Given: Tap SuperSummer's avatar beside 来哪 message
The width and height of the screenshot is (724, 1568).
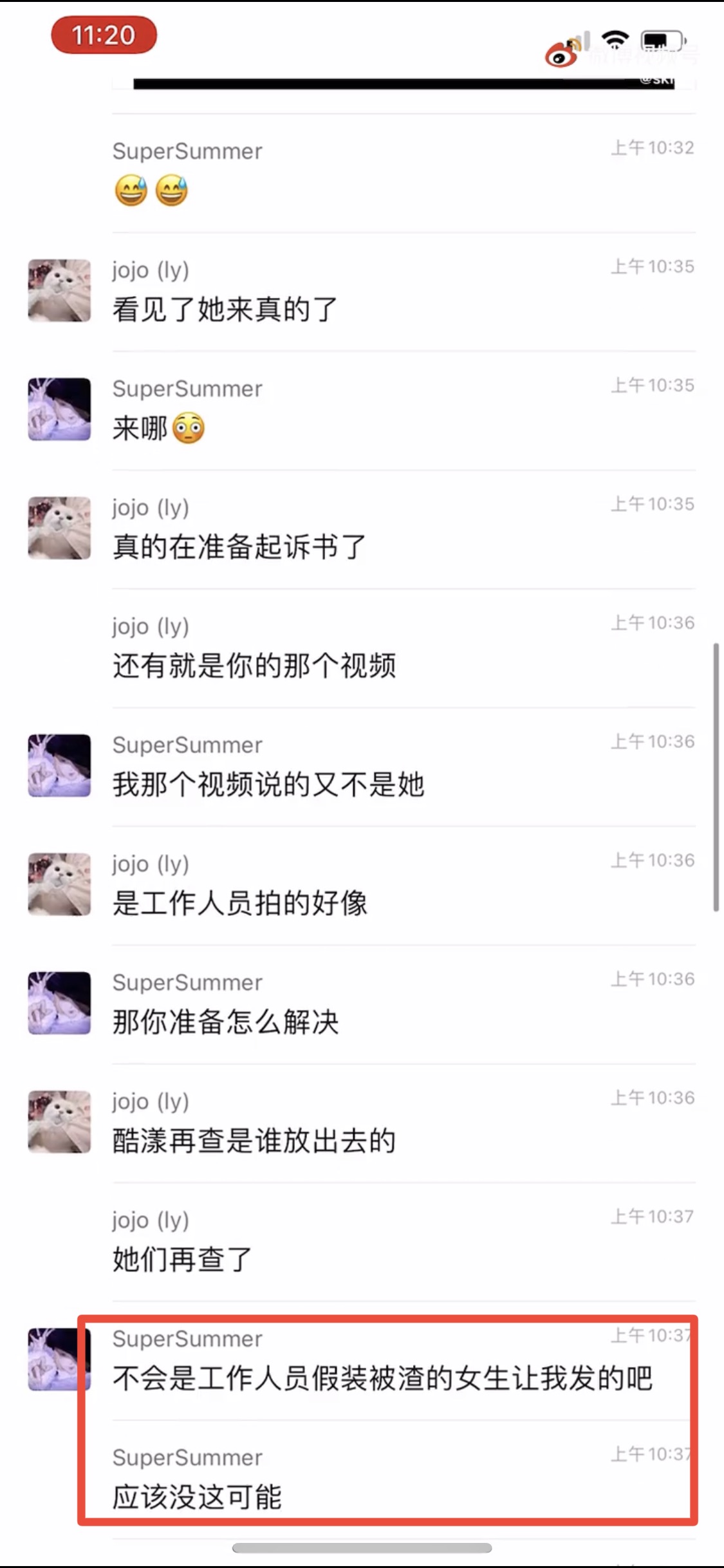Looking at the screenshot, I should pos(59,409).
